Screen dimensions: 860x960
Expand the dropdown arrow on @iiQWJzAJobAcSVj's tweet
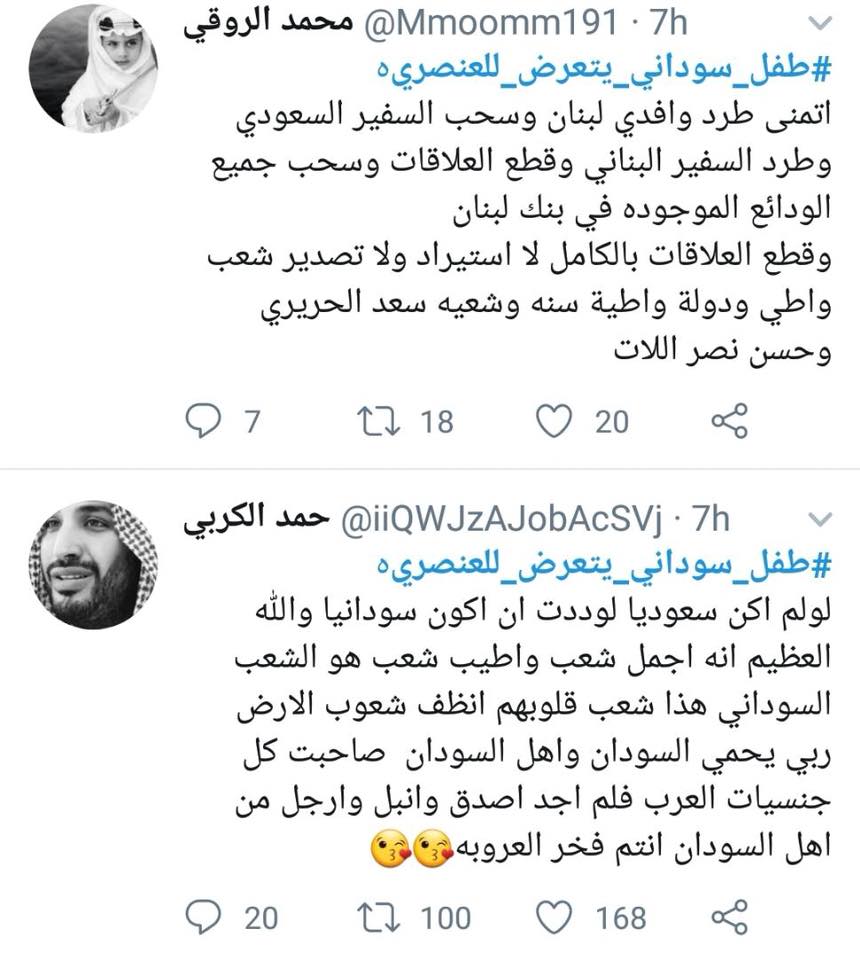819,520
